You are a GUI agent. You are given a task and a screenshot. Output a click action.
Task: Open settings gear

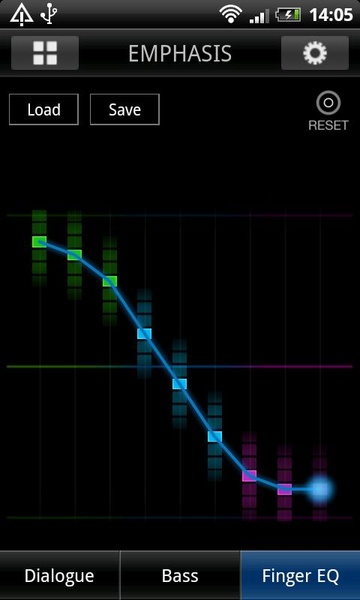point(315,53)
